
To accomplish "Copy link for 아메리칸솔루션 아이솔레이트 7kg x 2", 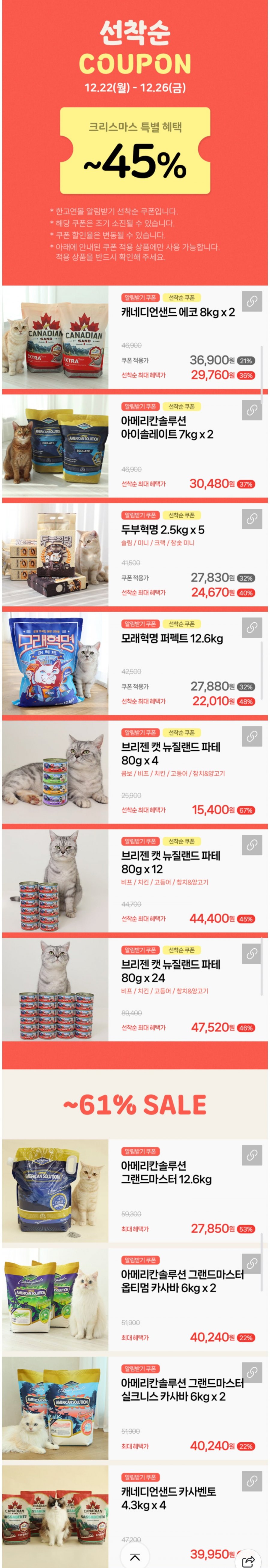I will [251, 410].
